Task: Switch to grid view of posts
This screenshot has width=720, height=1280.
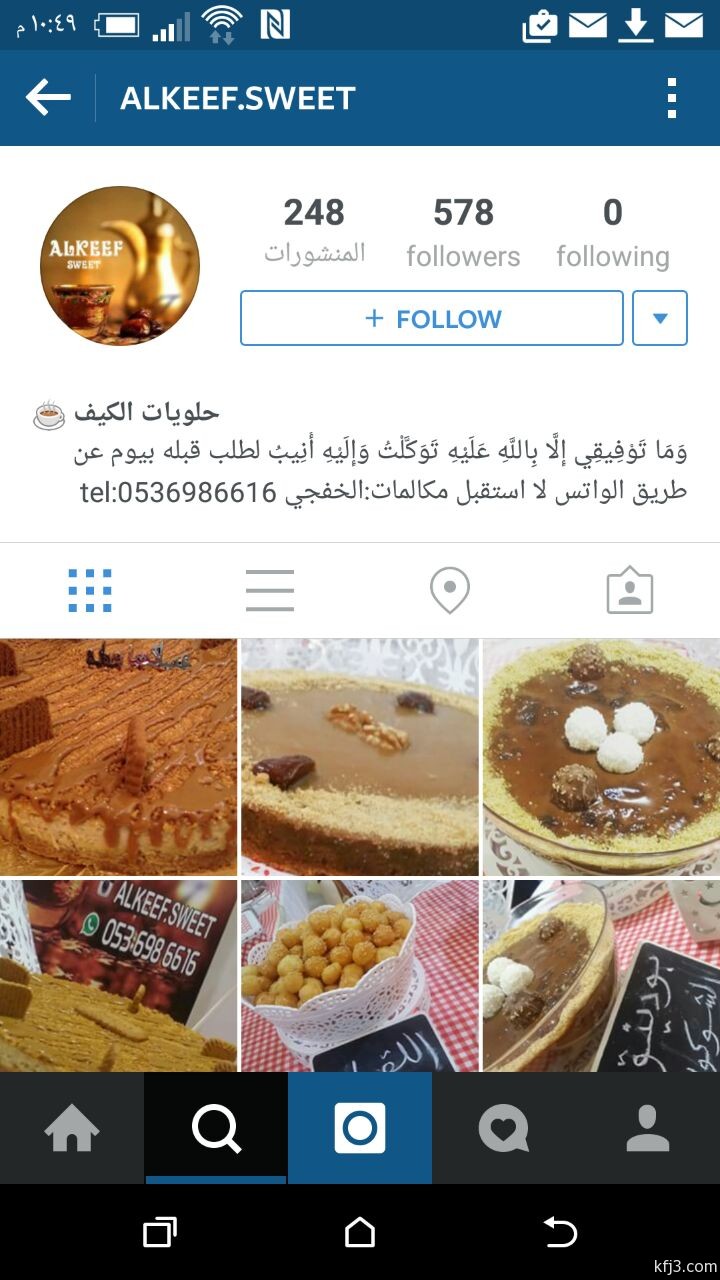Action: pos(90,591)
